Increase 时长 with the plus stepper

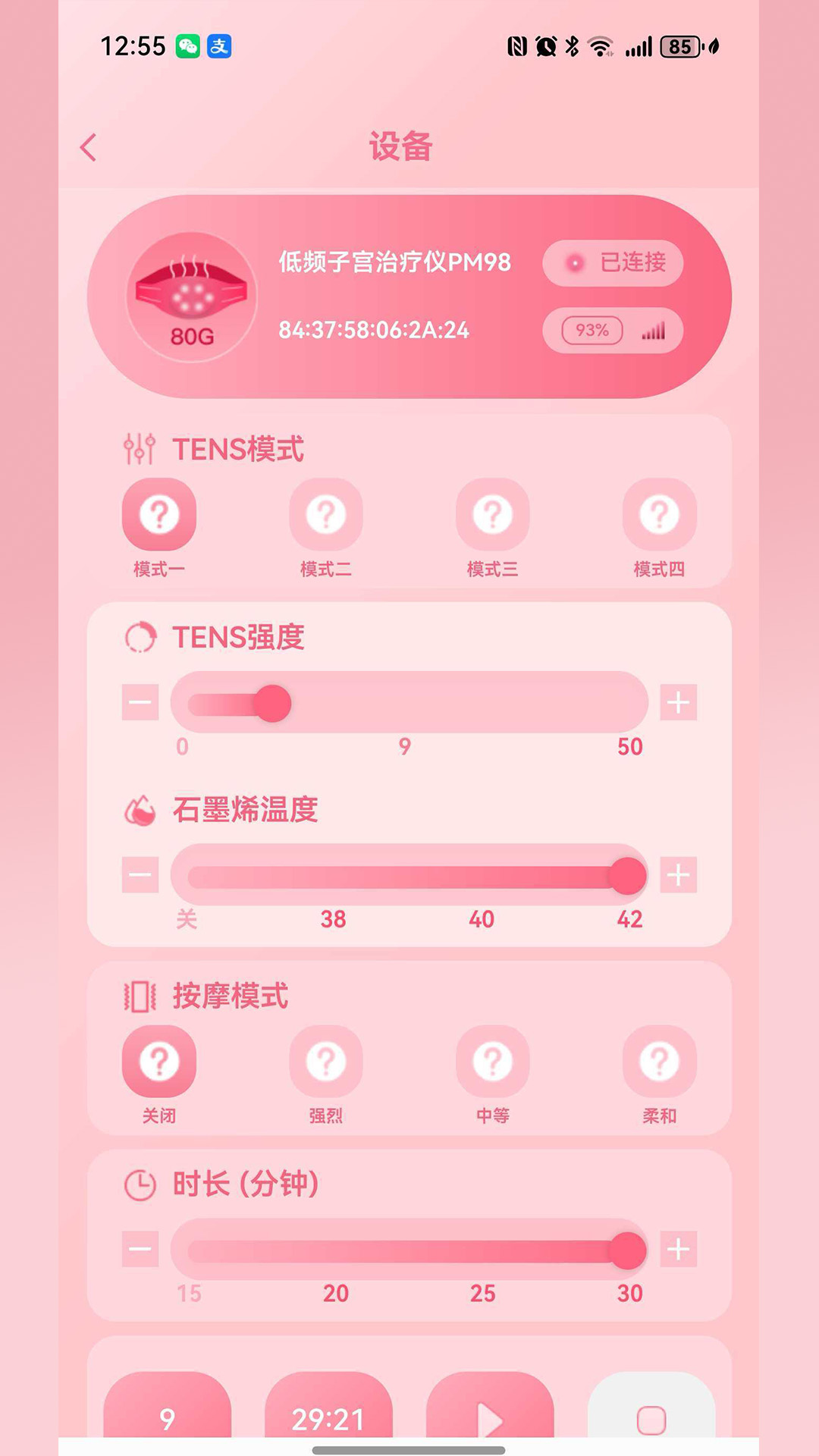point(679,1249)
